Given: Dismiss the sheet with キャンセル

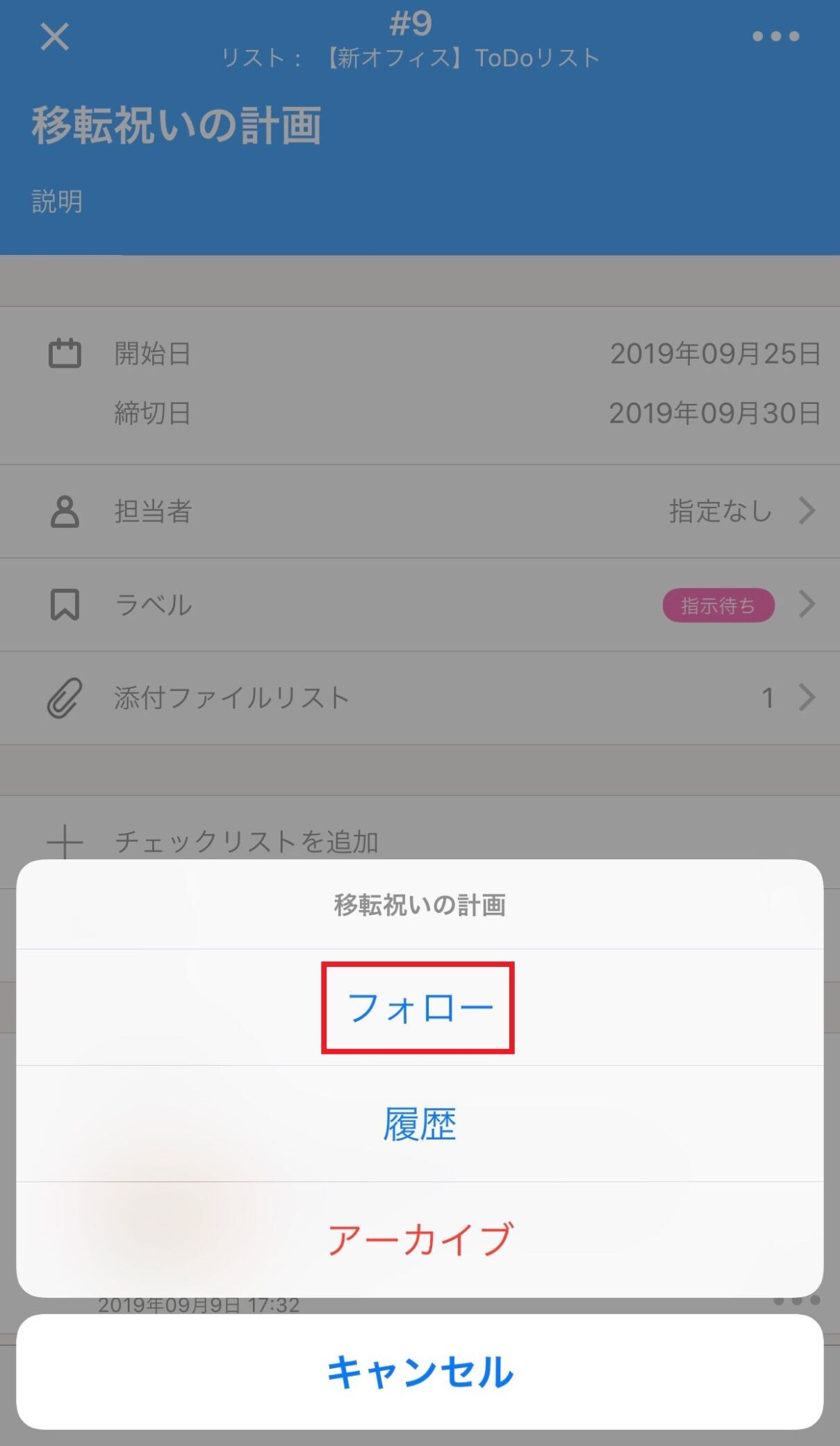Looking at the screenshot, I should pos(420,1372).
